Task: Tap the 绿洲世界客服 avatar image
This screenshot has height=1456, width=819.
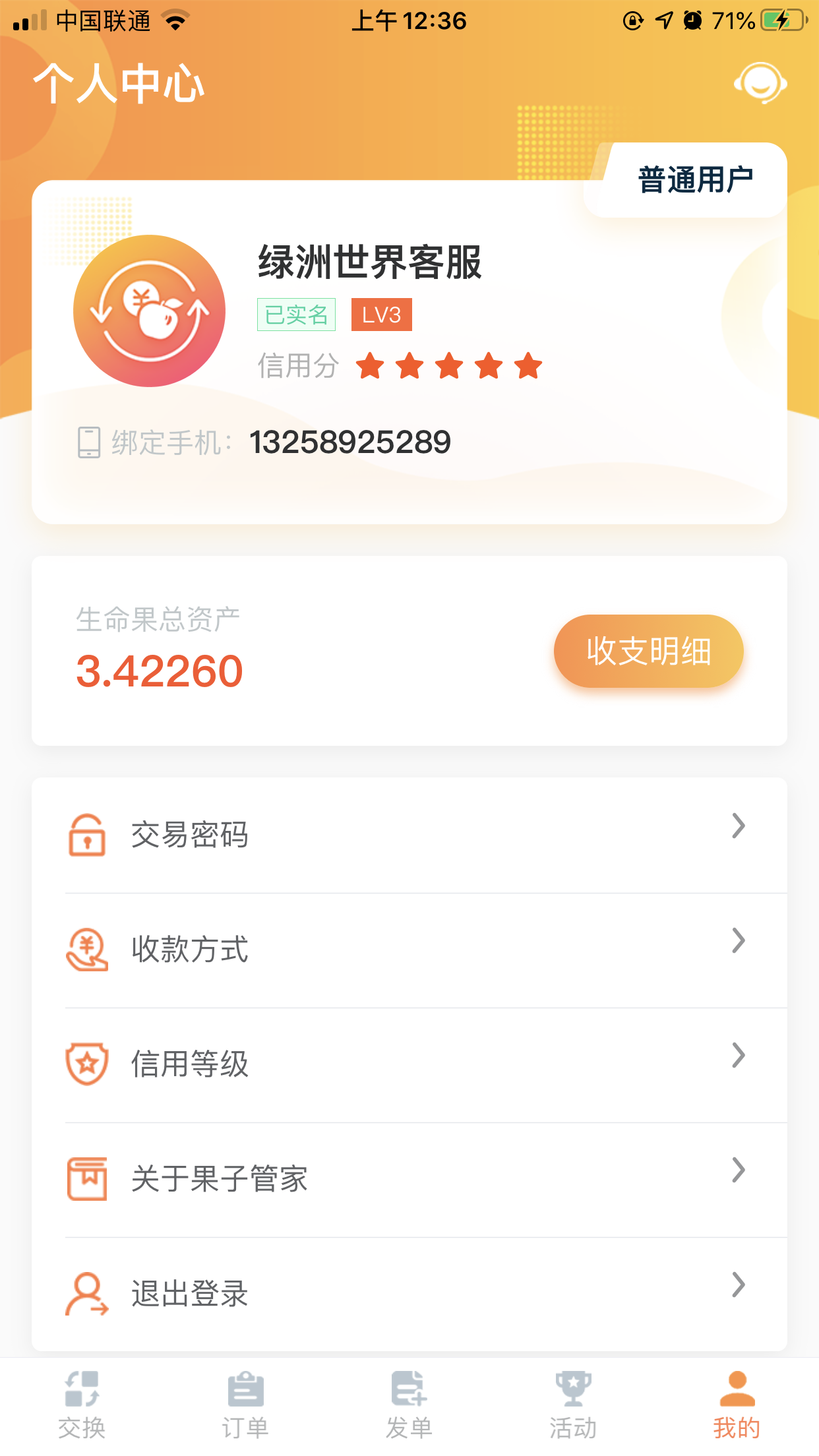Action: coord(150,310)
